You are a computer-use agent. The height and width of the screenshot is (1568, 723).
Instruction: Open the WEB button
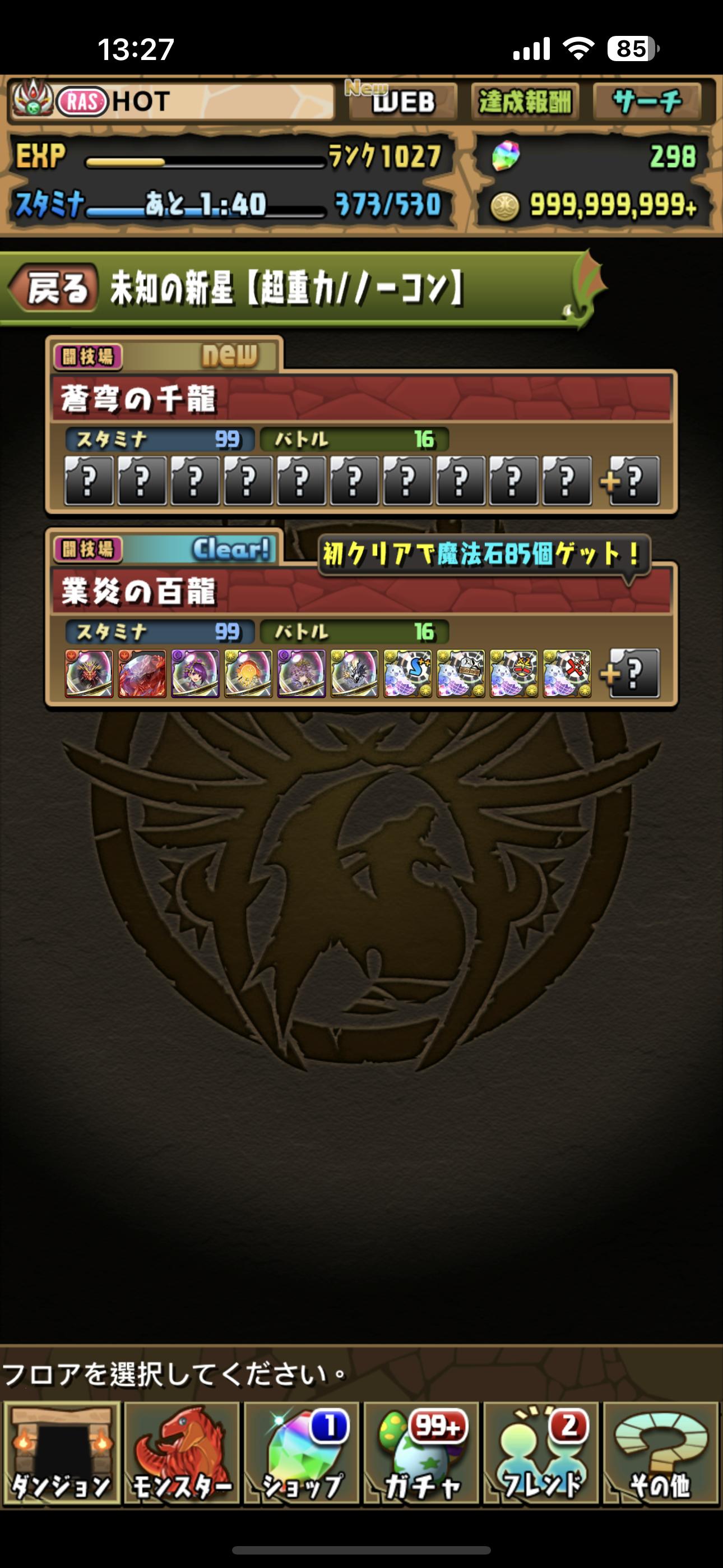403,102
